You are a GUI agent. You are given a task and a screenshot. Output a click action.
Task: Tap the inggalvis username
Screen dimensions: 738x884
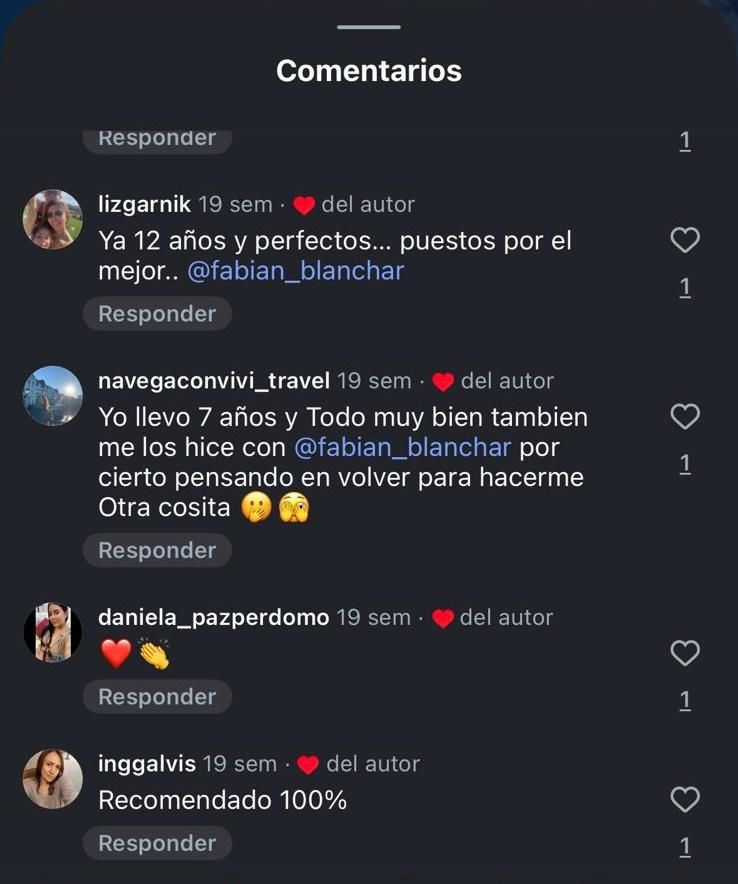point(146,764)
